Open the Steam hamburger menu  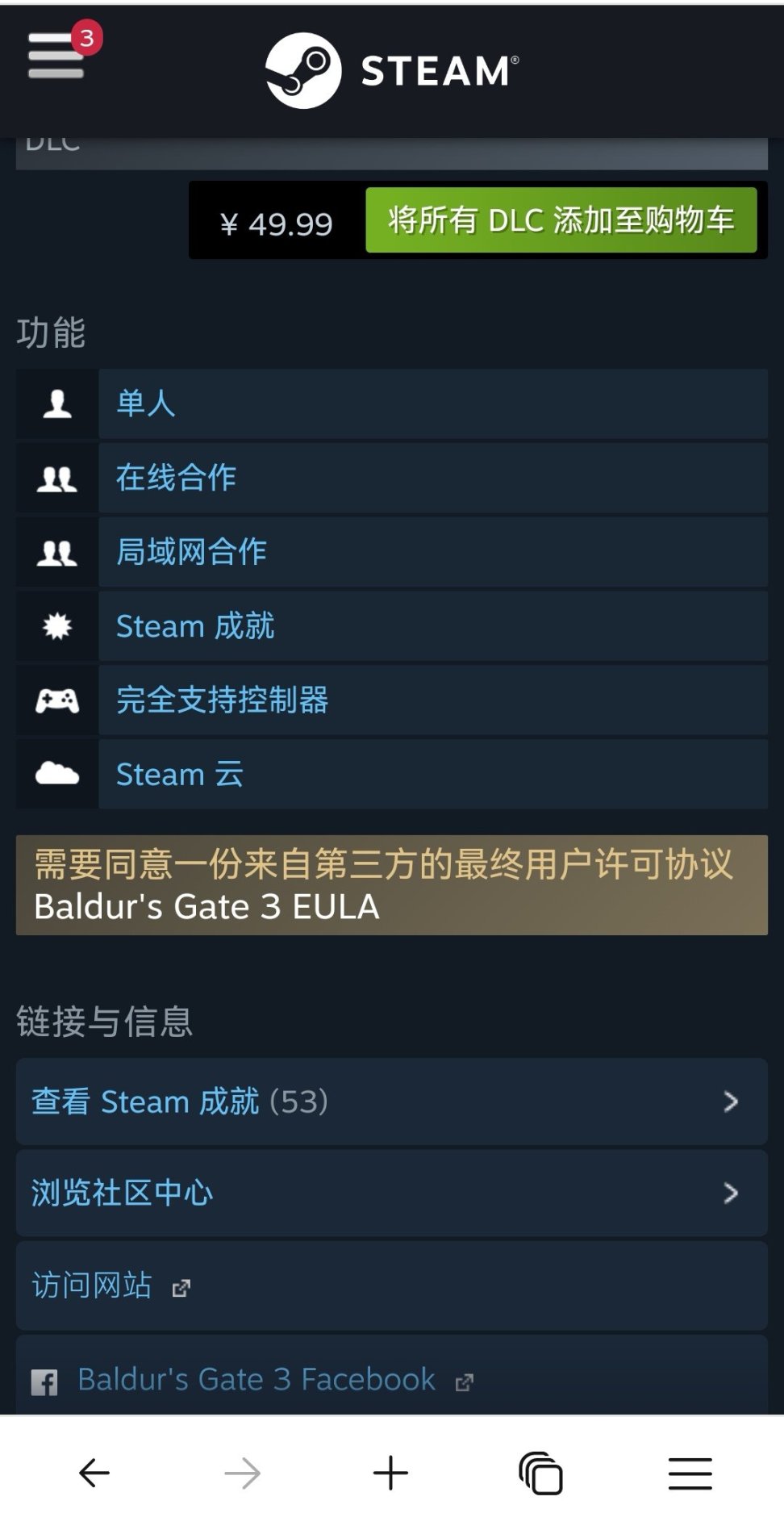click(x=56, y=55)
